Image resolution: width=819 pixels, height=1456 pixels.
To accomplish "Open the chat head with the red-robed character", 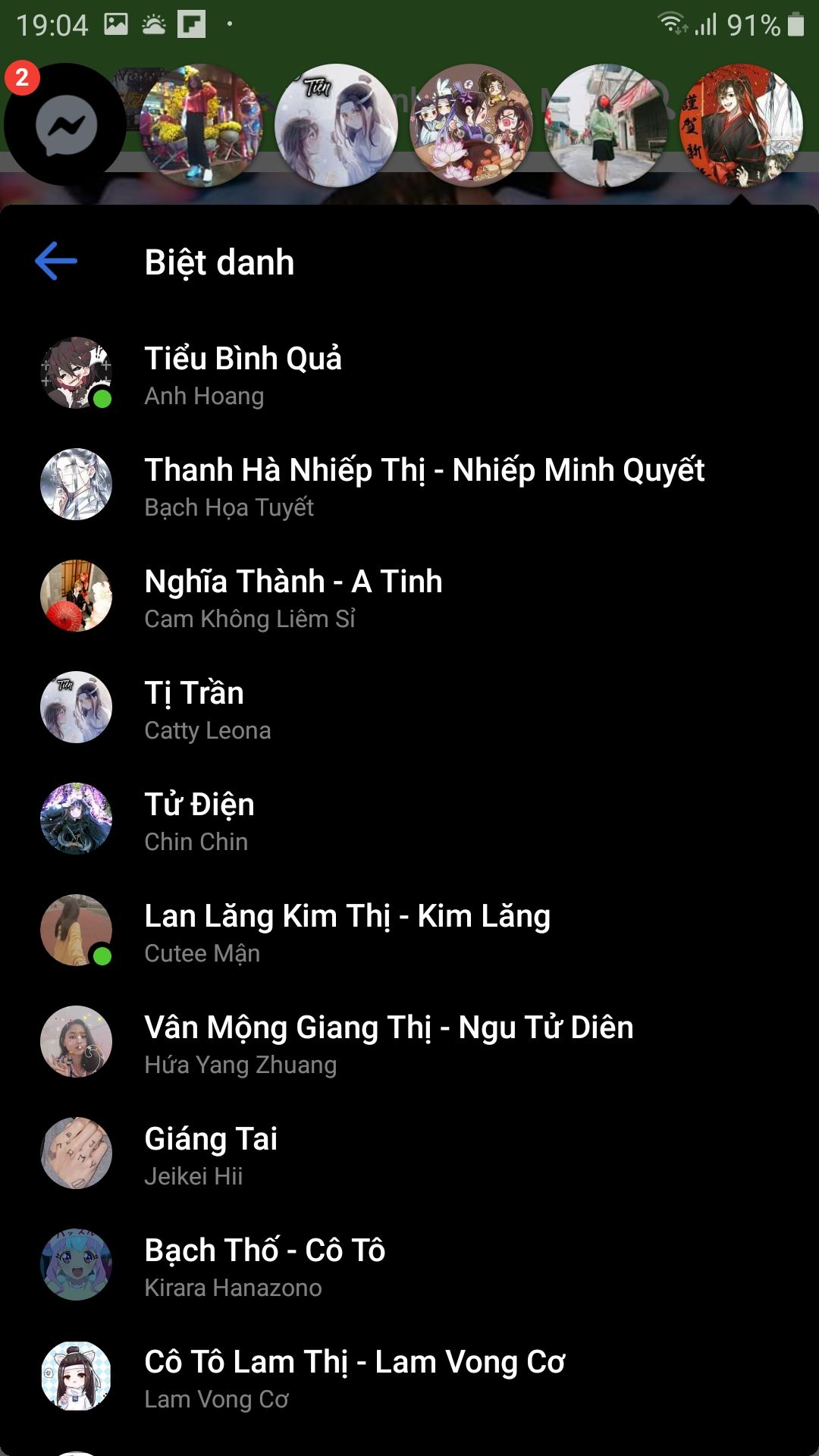I will pos(740,125).
